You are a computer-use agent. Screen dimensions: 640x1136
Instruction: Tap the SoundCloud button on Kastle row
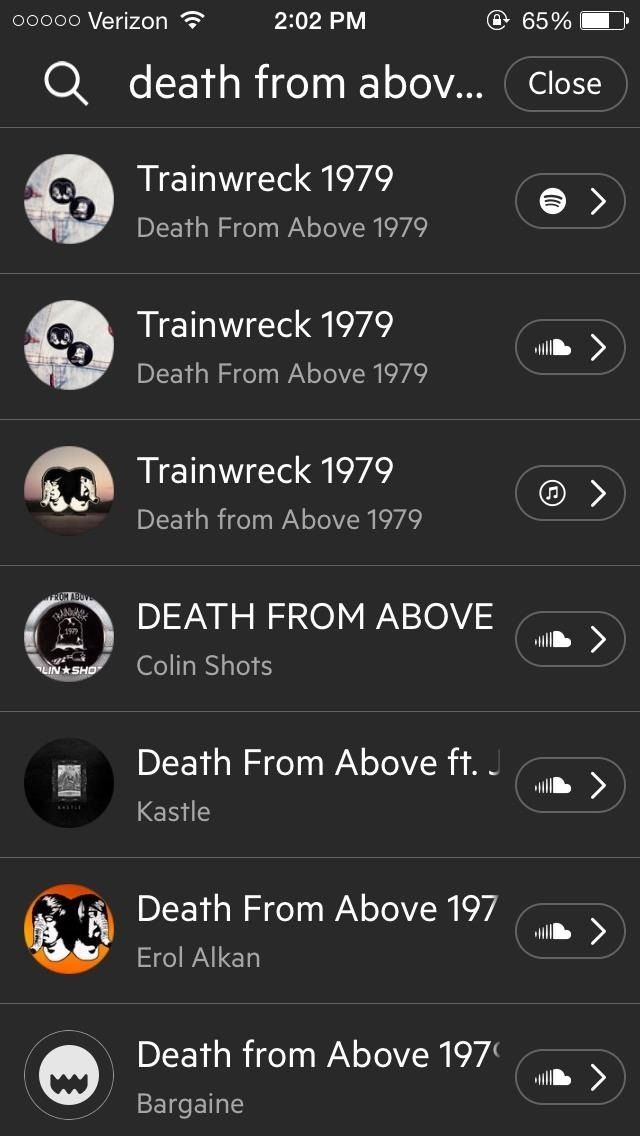click(569, 785)
